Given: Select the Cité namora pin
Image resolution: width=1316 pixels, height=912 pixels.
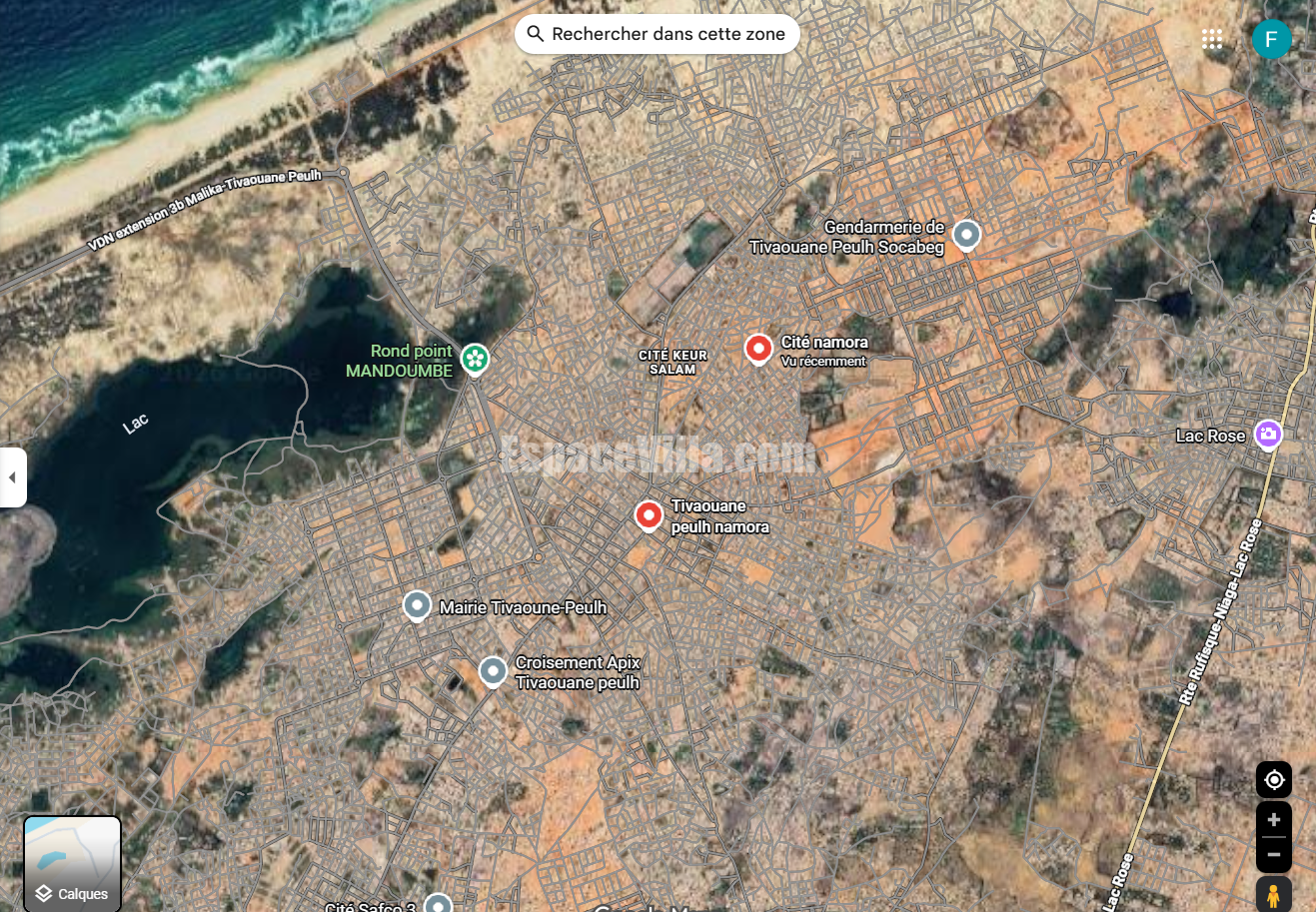Looking at the screenshot, I should [x=758, y=348].
